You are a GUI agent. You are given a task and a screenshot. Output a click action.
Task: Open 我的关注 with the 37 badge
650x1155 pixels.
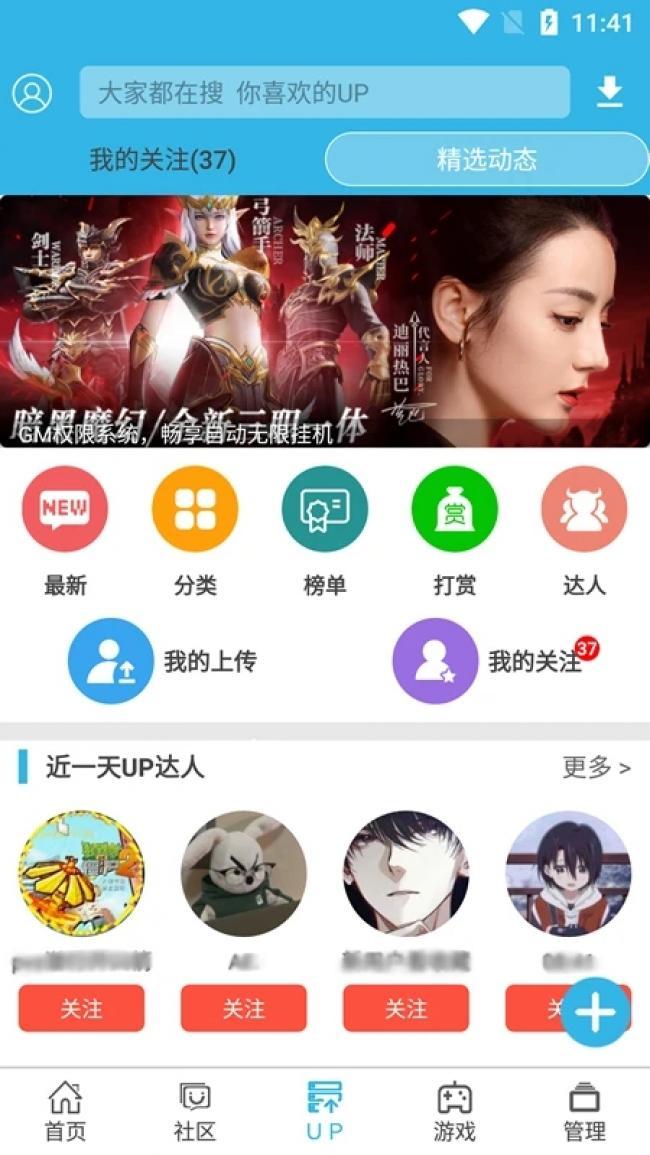[490, 661]
